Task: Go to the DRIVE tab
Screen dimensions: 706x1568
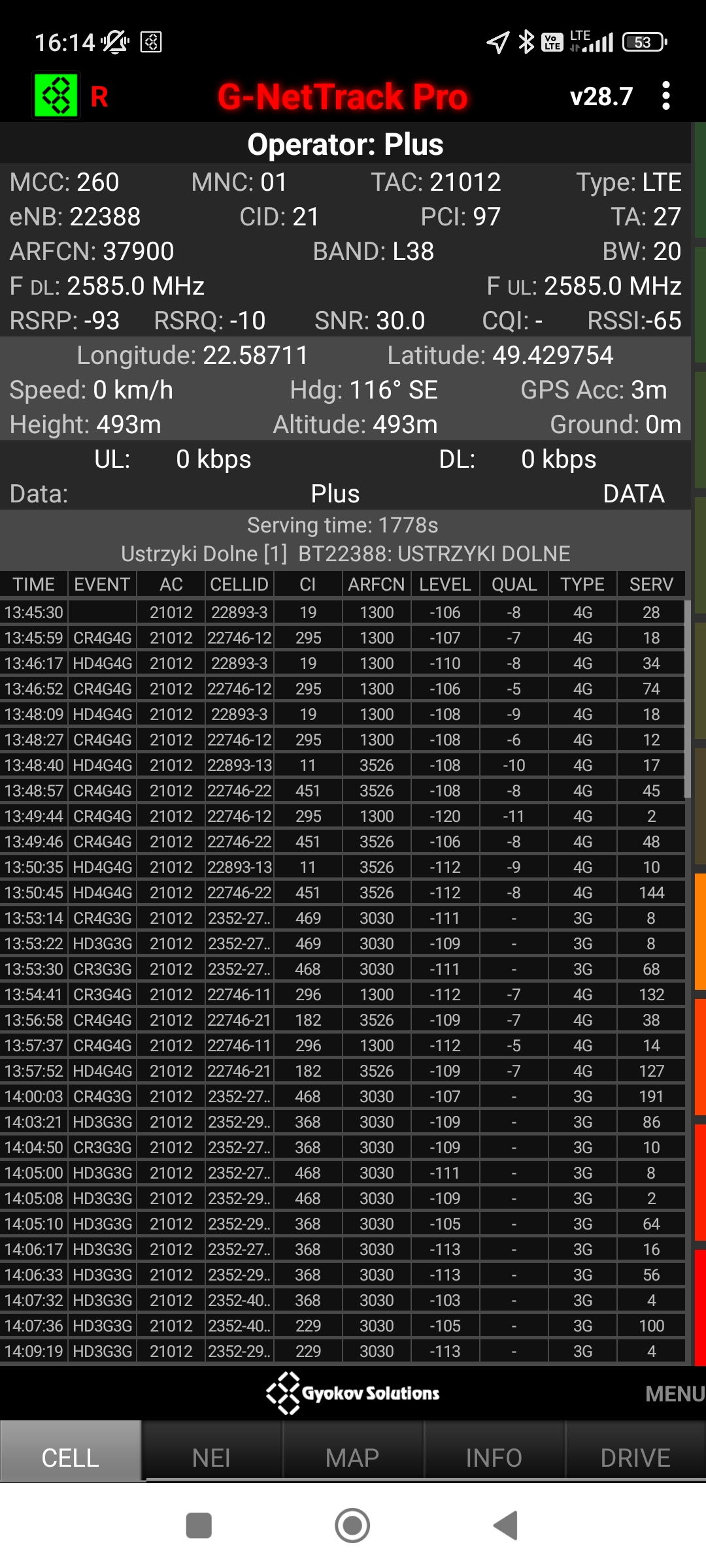Action: pyautogui.click(x=635, y=1458)
